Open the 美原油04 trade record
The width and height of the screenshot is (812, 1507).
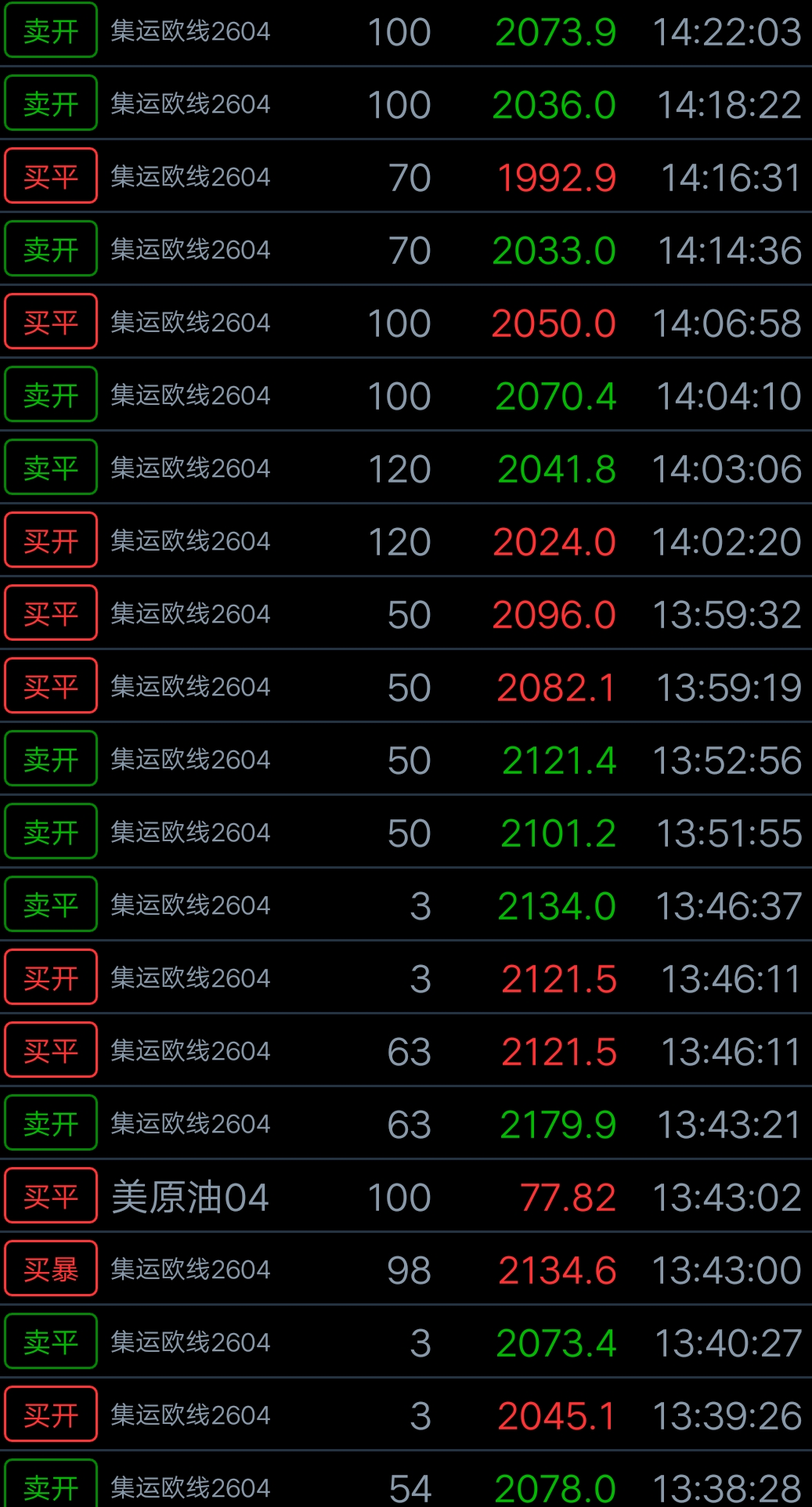point(406,1198)
